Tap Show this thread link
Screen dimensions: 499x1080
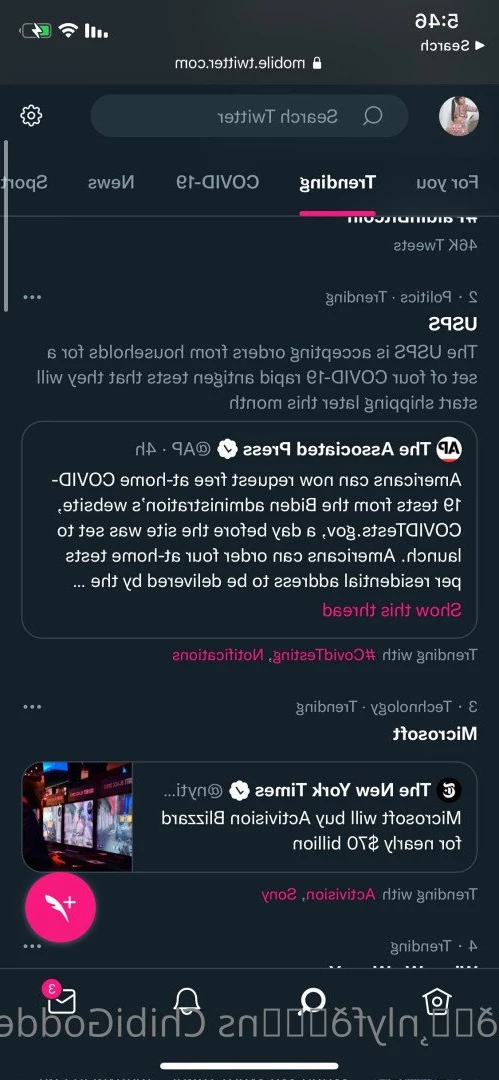pyautogui.click(x=391, y=610)
